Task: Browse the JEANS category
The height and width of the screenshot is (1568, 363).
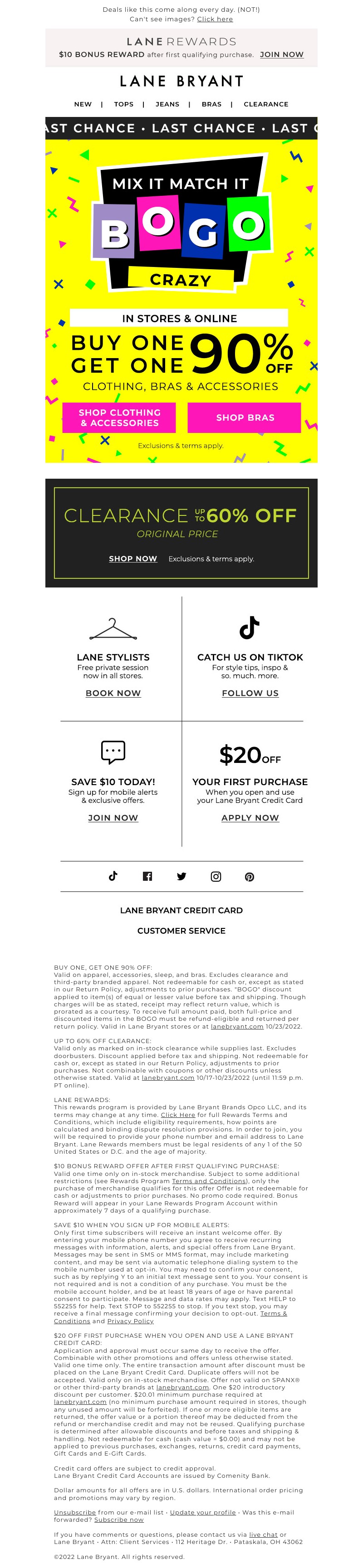Action: coord(167,104)
